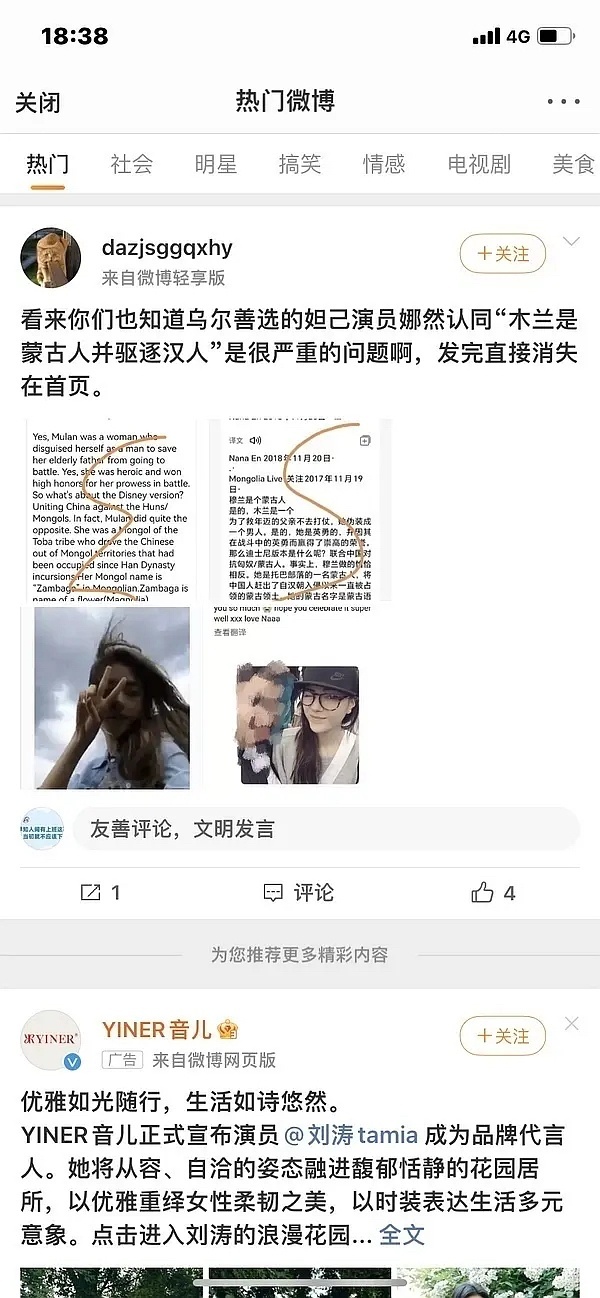Switch to the 美食 tab
This screenshot has width=600, height=1298.
click(574, 164)
